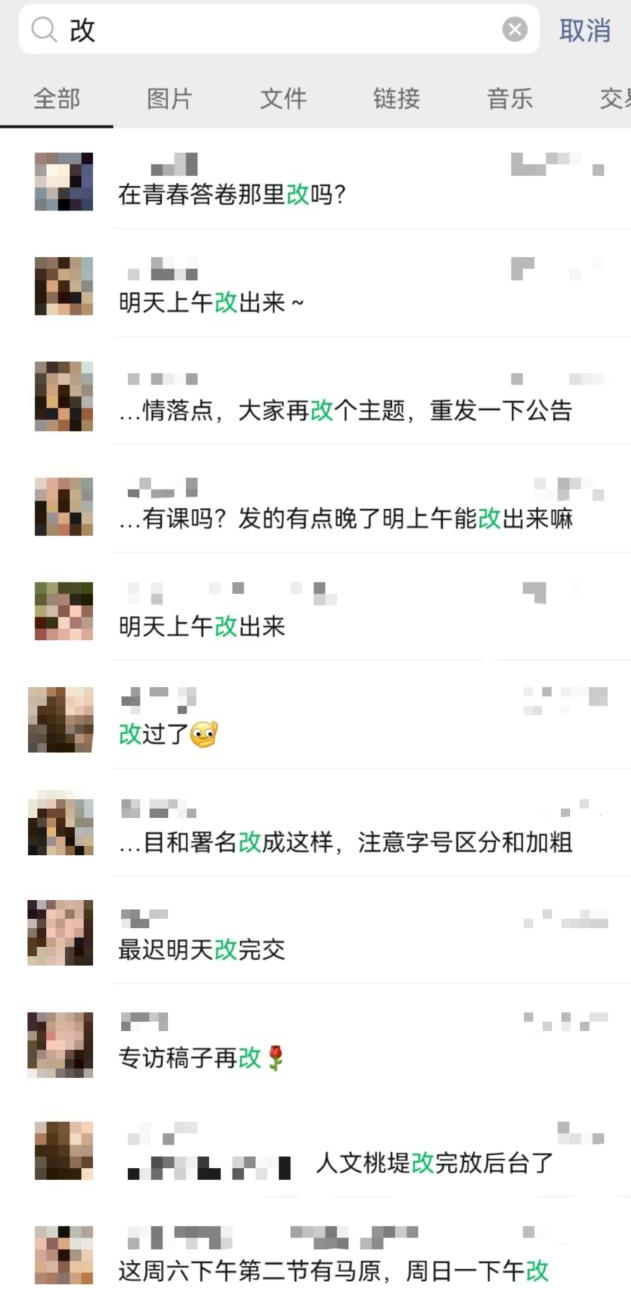Switch to the 文件 tab
Image resolution: width=631 pixels, height=1299 pixels.
[x=283, y=98]
